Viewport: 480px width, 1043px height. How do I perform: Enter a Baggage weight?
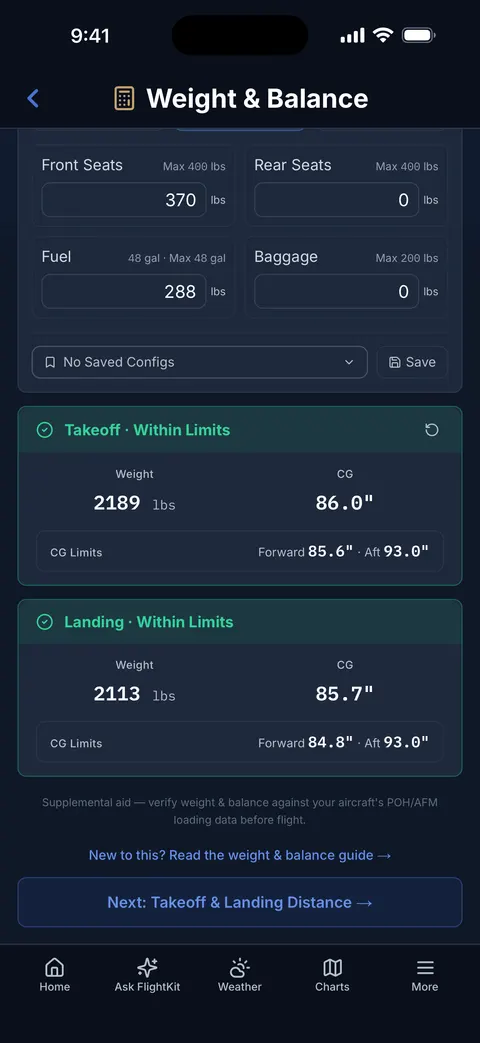(336, 291)
